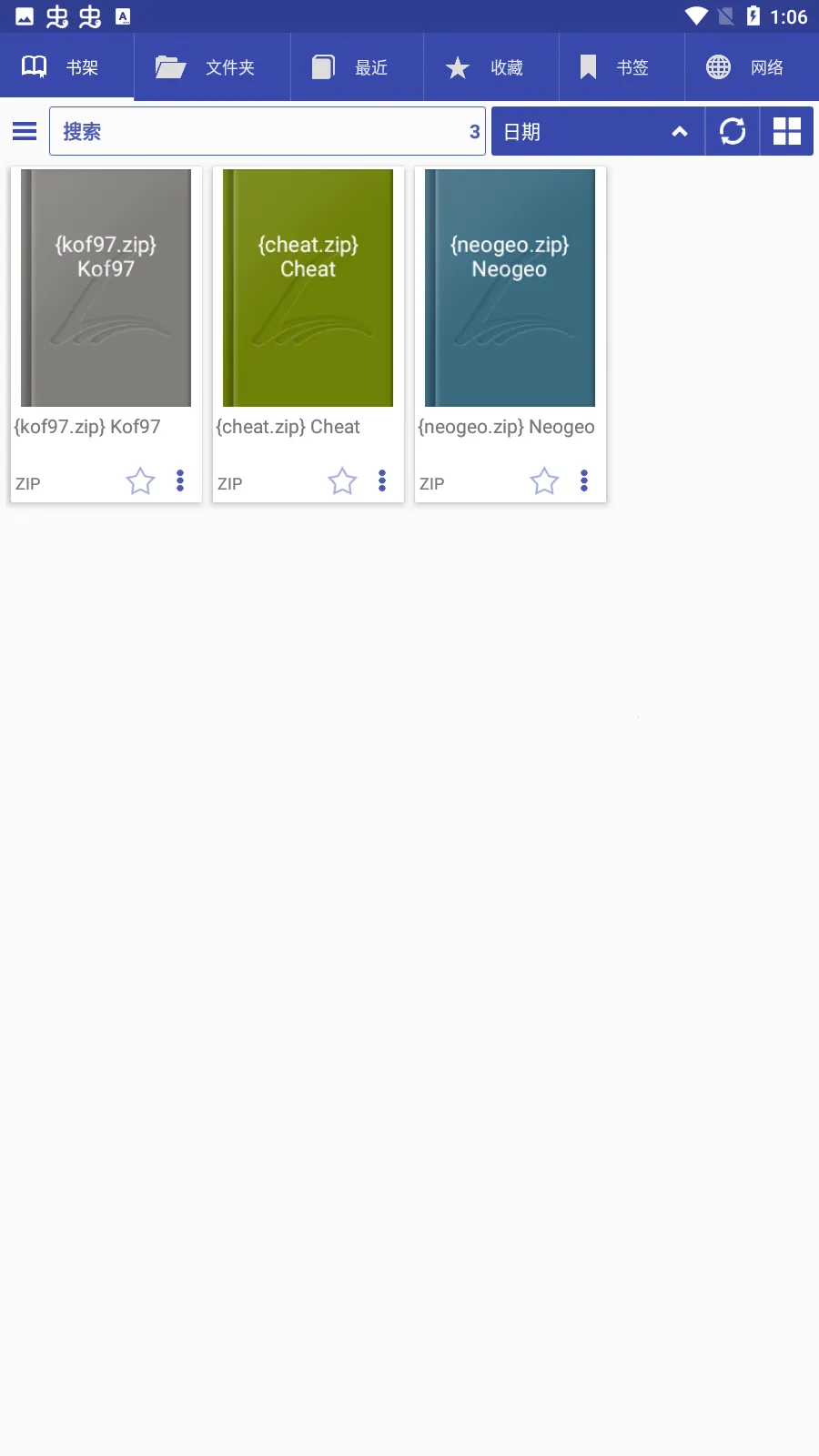Add Neogeo book to favorites
Viewport: 819px width, 1456px height.
(544, 480)
